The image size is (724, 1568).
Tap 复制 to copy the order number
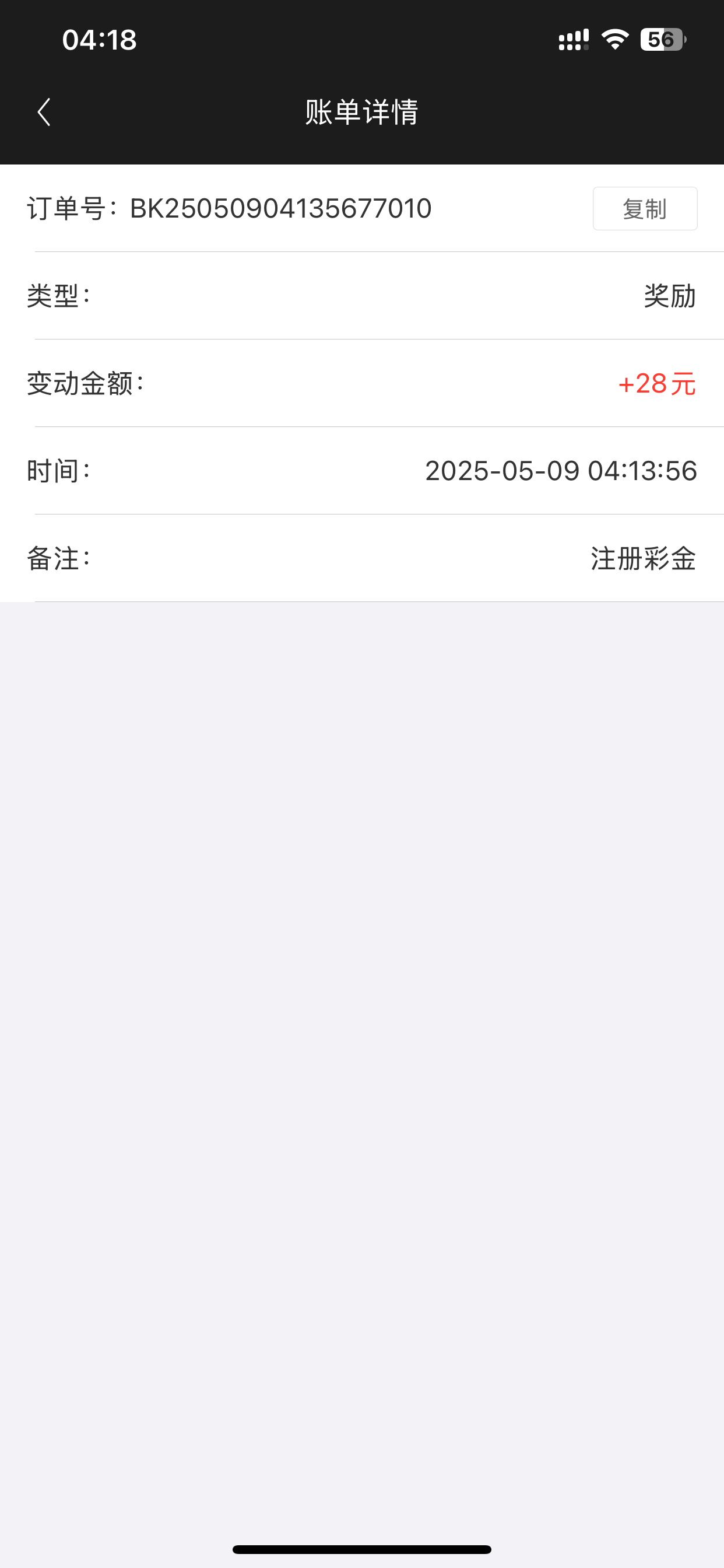[644, 209]
